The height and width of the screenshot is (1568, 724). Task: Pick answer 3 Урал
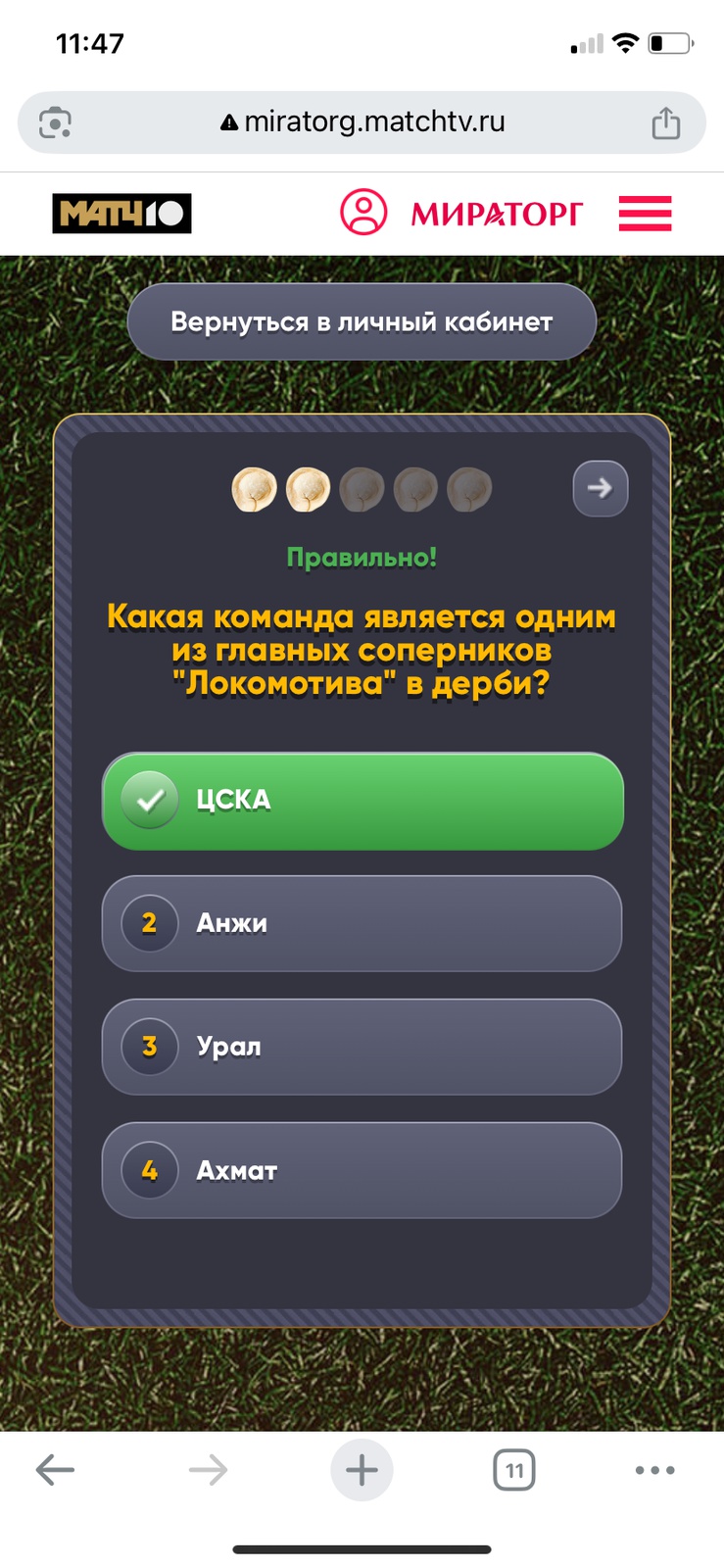(362, 1047)
